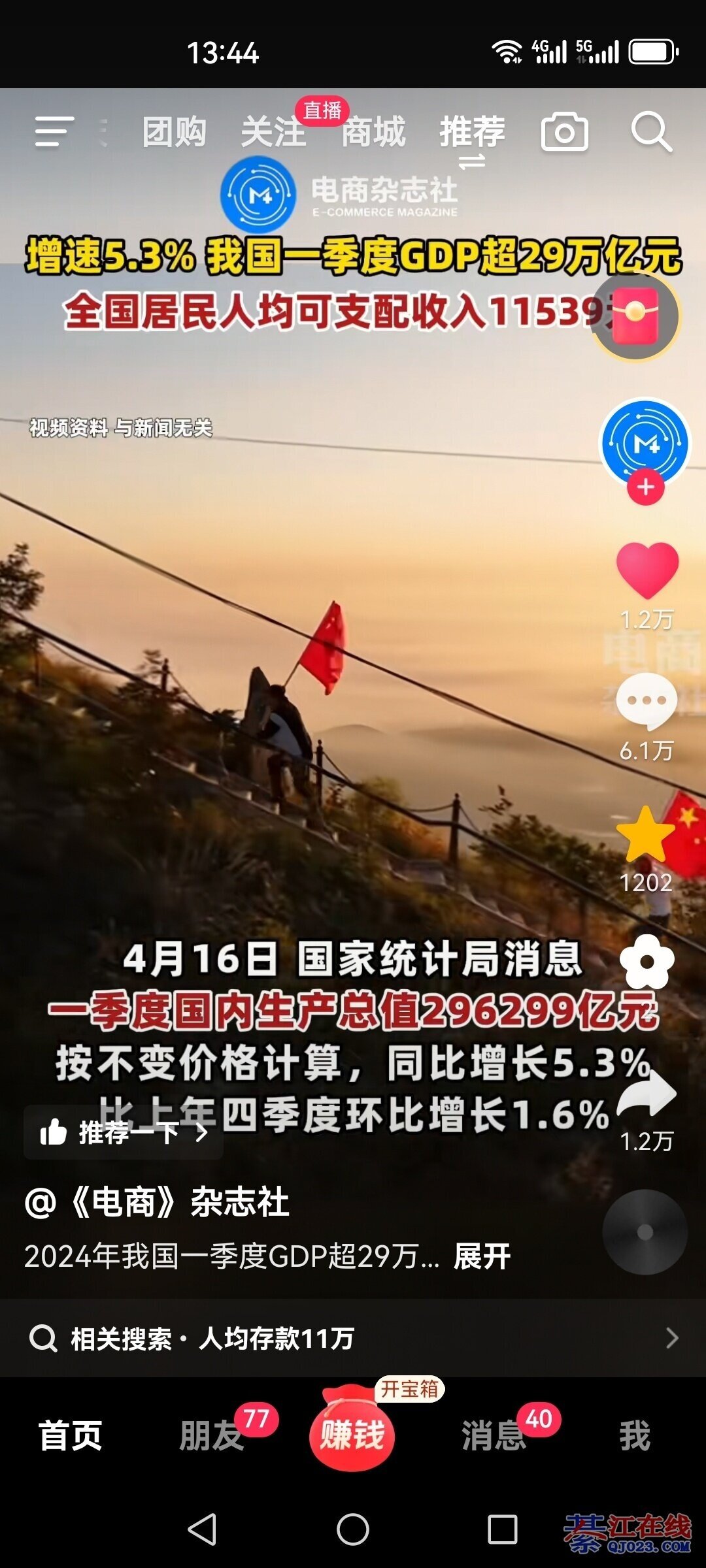
Task: Add this video to favorites
Action: pos(646,834)
